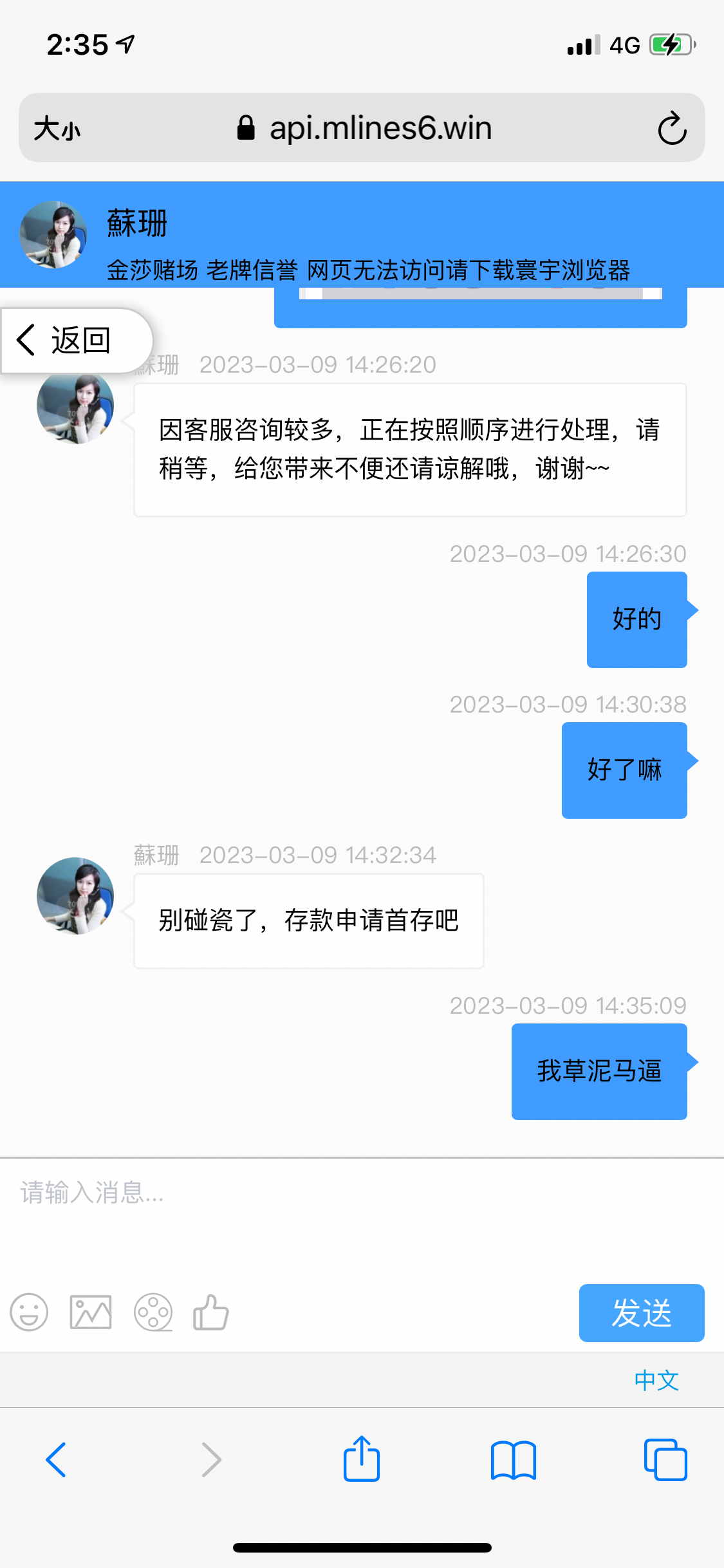The image size is (724, 1568).
Task: Tap the 返回 back button
Action: [71, 341]
